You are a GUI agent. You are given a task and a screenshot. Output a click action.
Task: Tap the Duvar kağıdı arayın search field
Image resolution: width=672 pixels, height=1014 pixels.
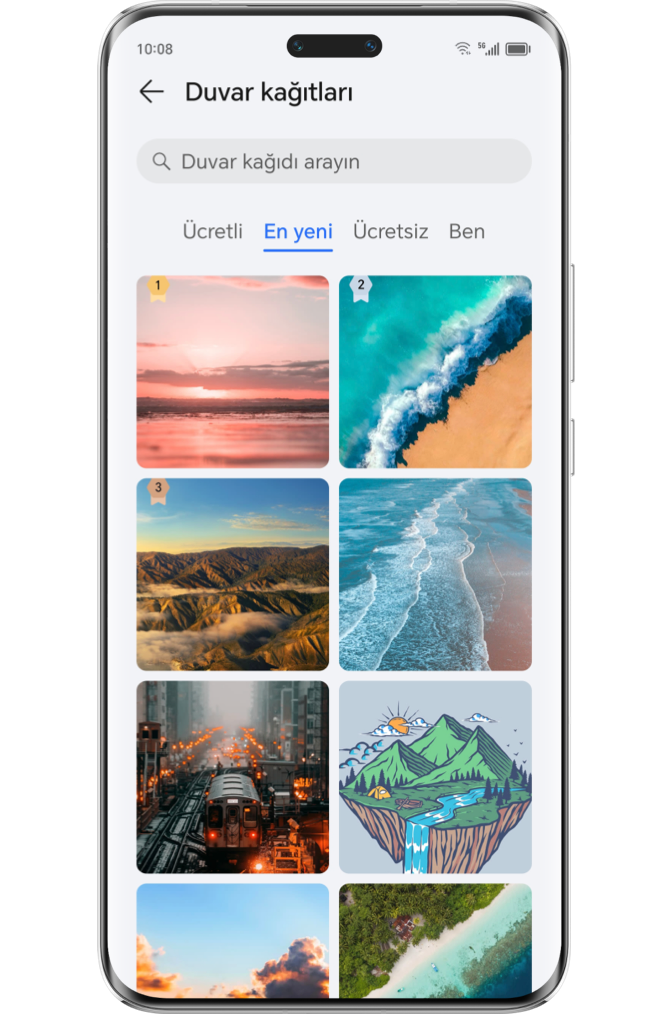pos(334,161)
